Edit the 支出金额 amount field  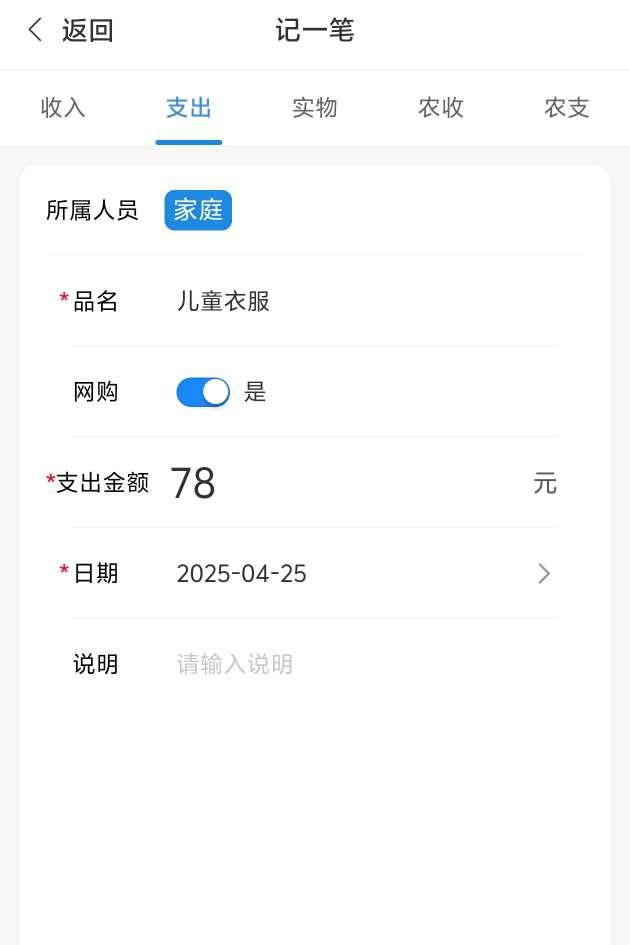[340, 483]
